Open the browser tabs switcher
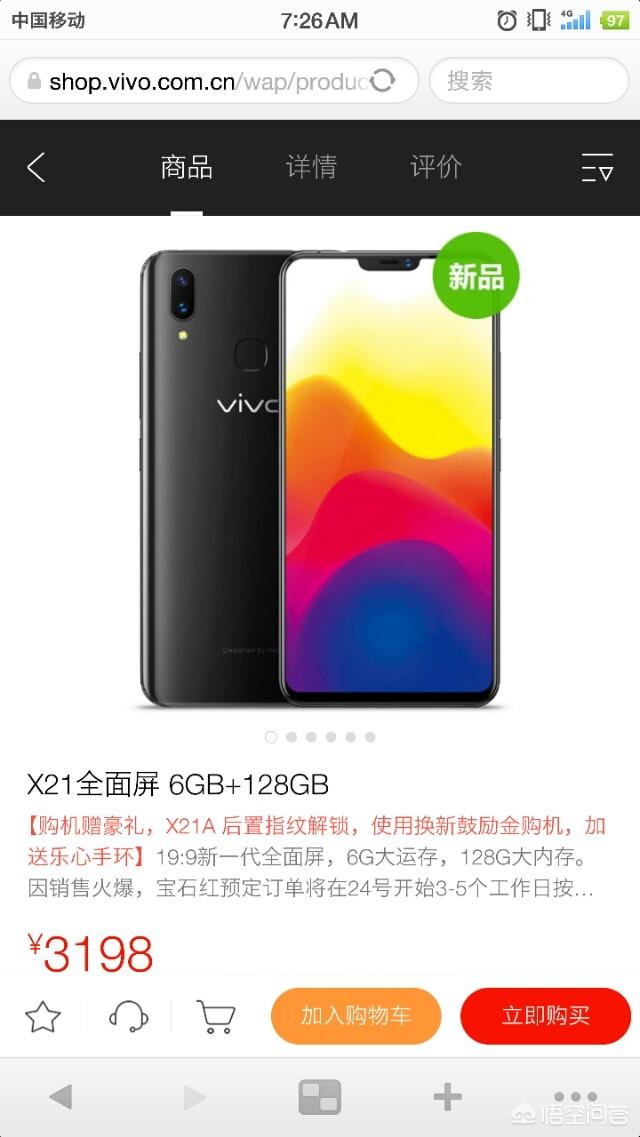The height and width of the screenshot is (1137, 640). click(x=320, y=1097)
